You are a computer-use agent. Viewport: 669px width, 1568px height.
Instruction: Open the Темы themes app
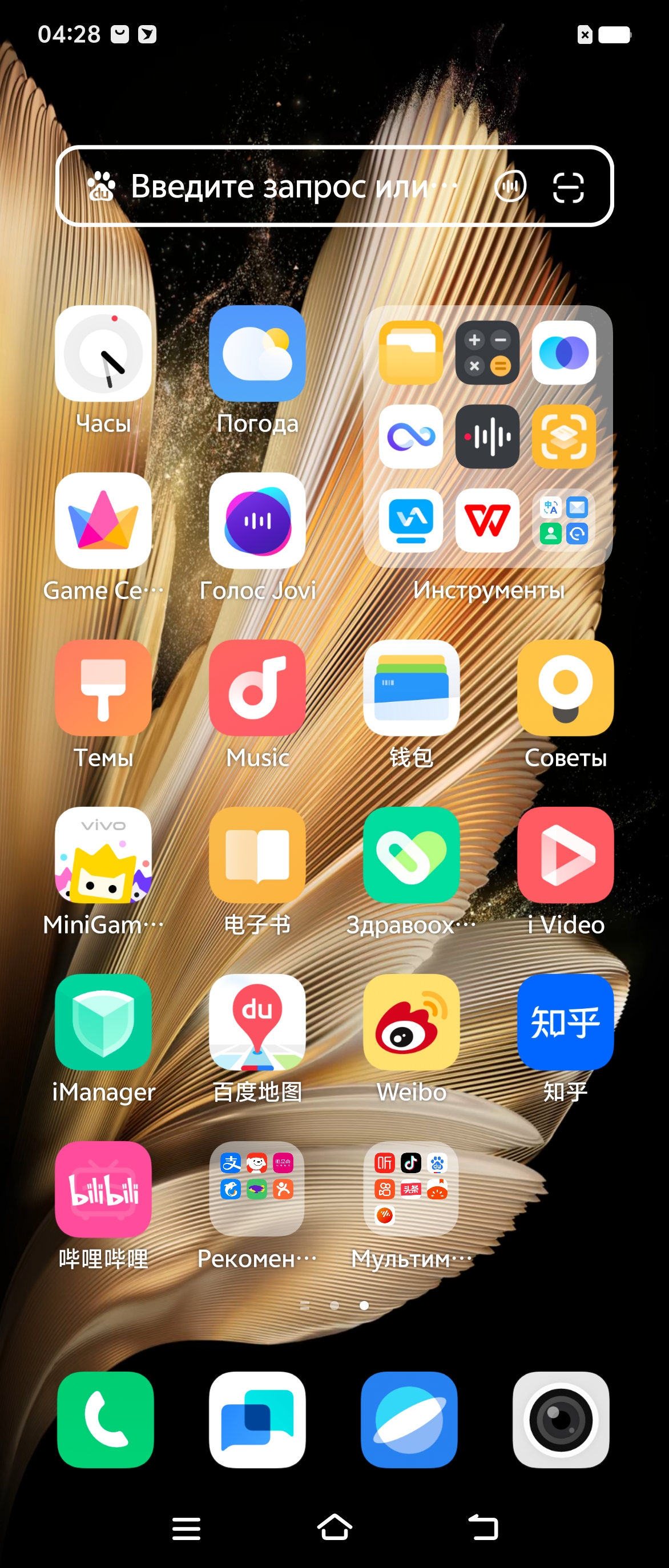coord(103,688)
